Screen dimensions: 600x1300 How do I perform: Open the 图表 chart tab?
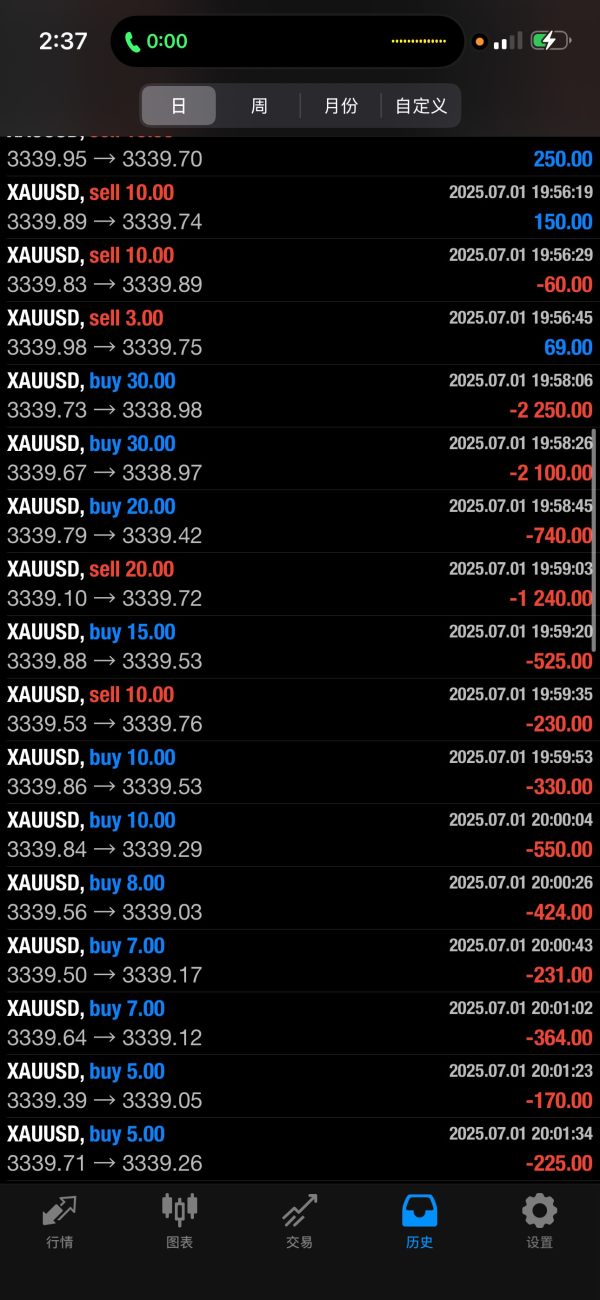point(180,1221)
